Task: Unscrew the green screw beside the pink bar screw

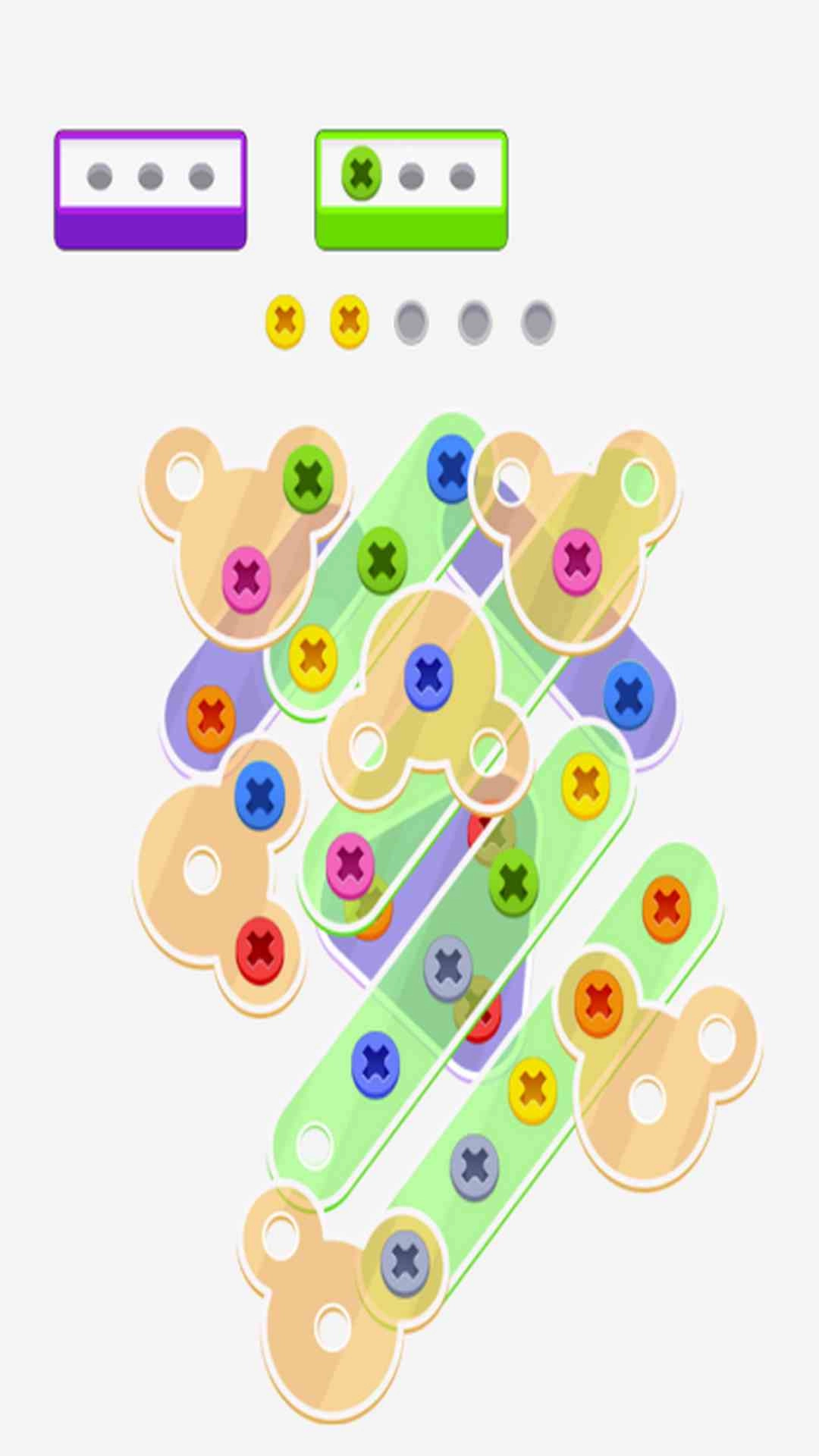Action: [x=513, y=881]
